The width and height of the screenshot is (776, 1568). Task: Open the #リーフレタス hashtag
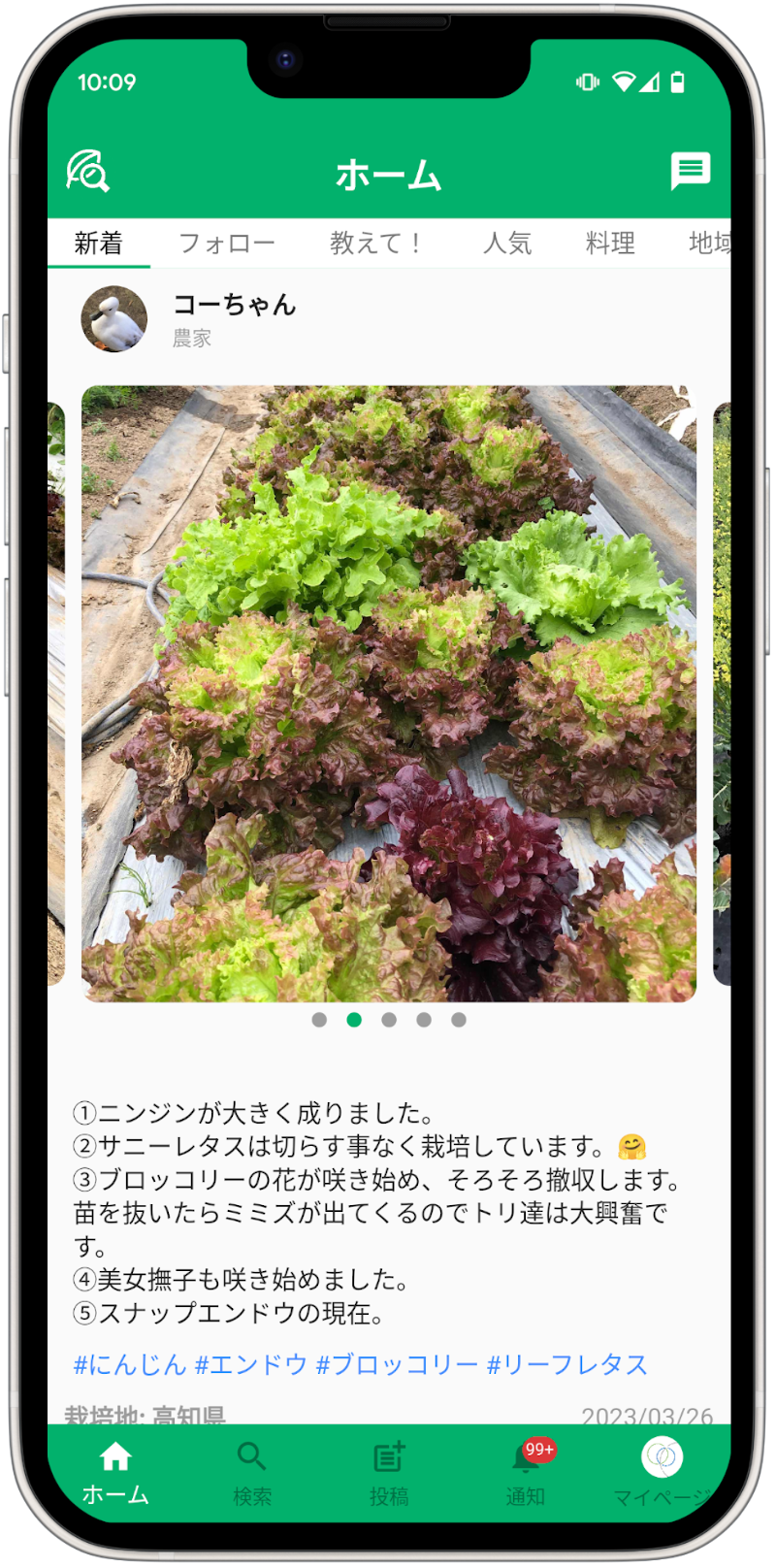point(567,1364)
